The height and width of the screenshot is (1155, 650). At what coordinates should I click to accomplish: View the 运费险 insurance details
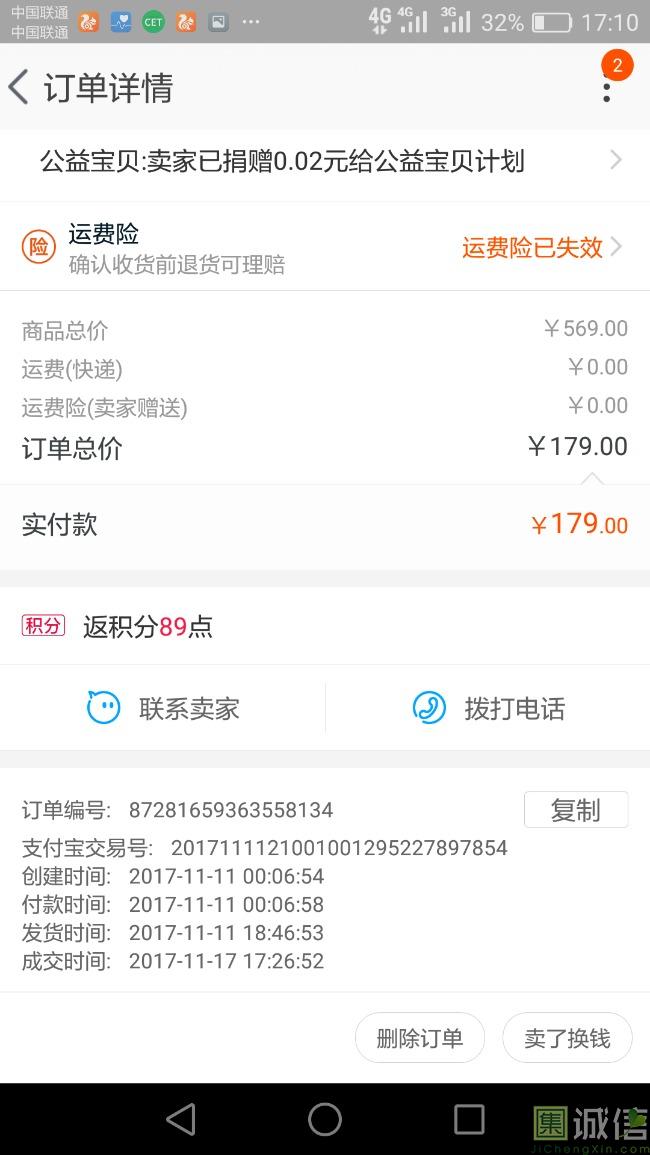coord(325,247)
